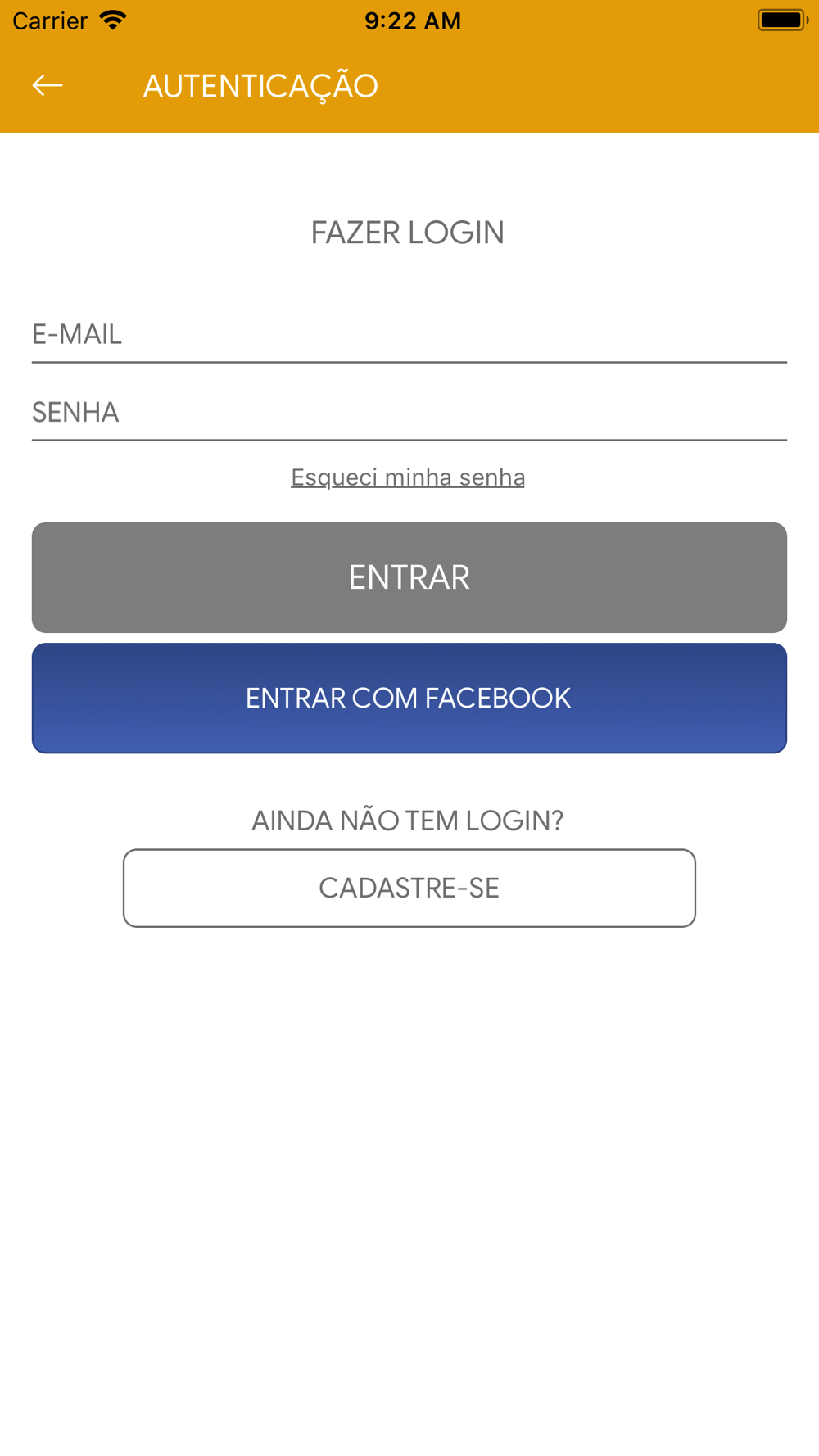819x1456 pixels.
Task: Sign in with ENTRAR COM FACEBOOK
Action: coord(409,698)
